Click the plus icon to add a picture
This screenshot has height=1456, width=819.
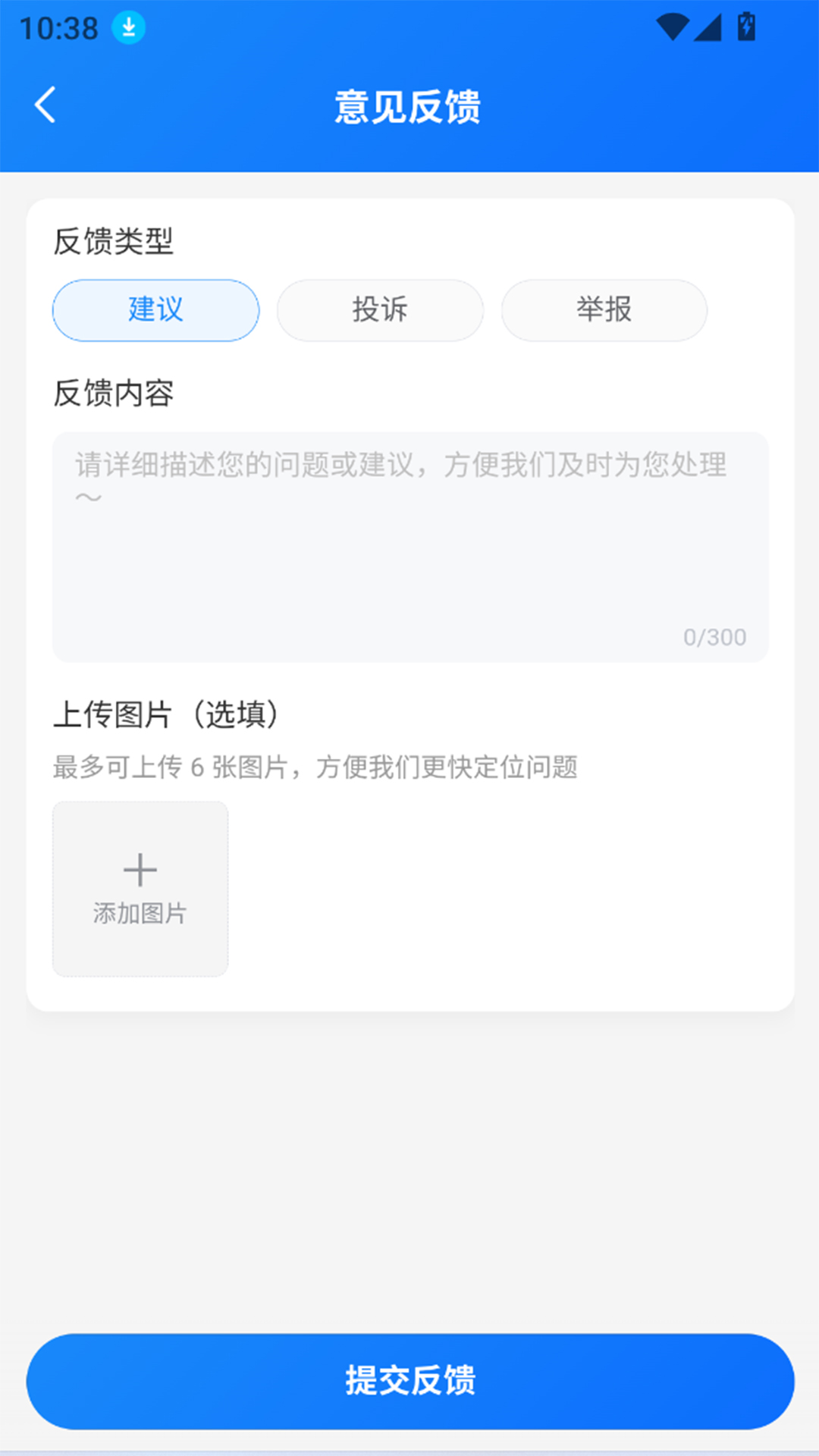click(140, 871)
